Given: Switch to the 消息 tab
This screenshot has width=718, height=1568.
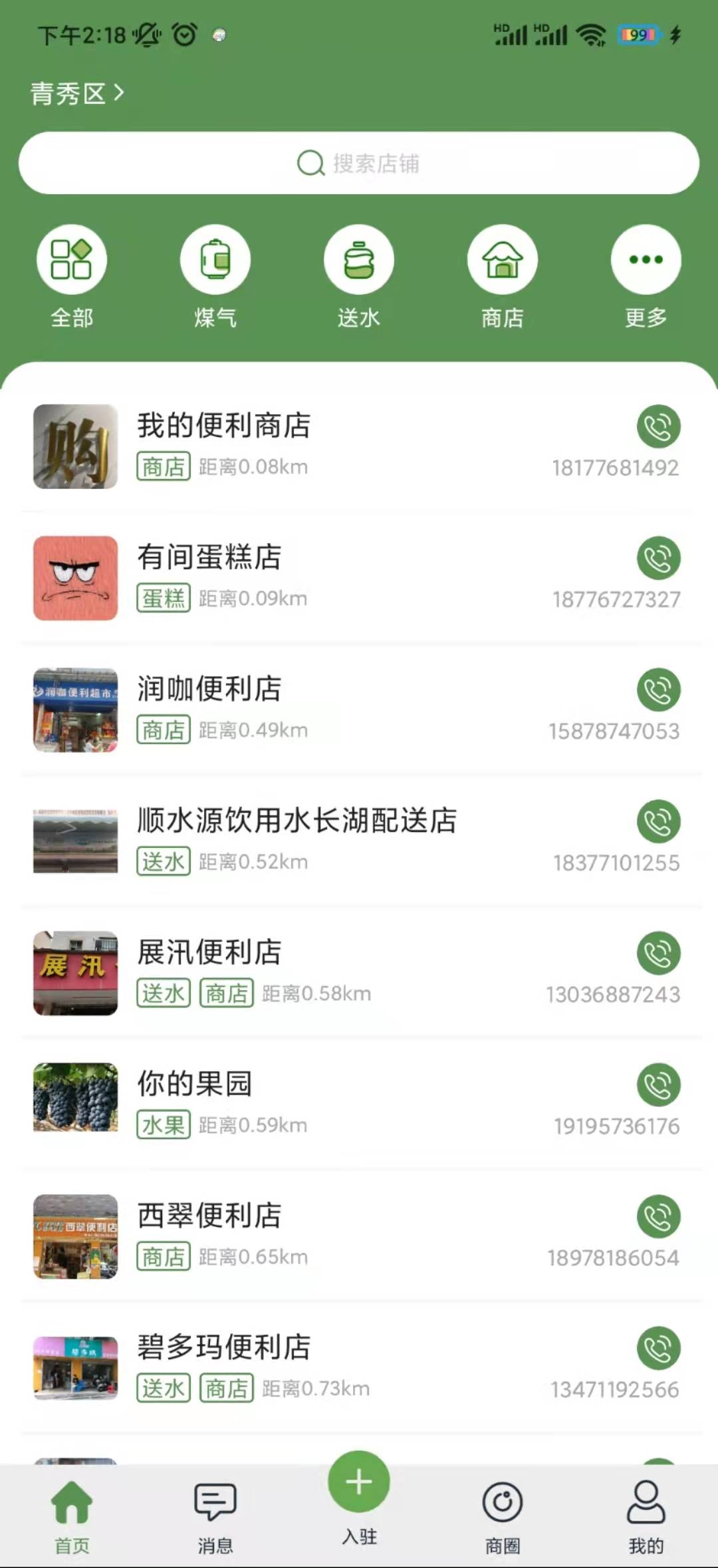Looking at the screenshot, I should point(215,1511).
